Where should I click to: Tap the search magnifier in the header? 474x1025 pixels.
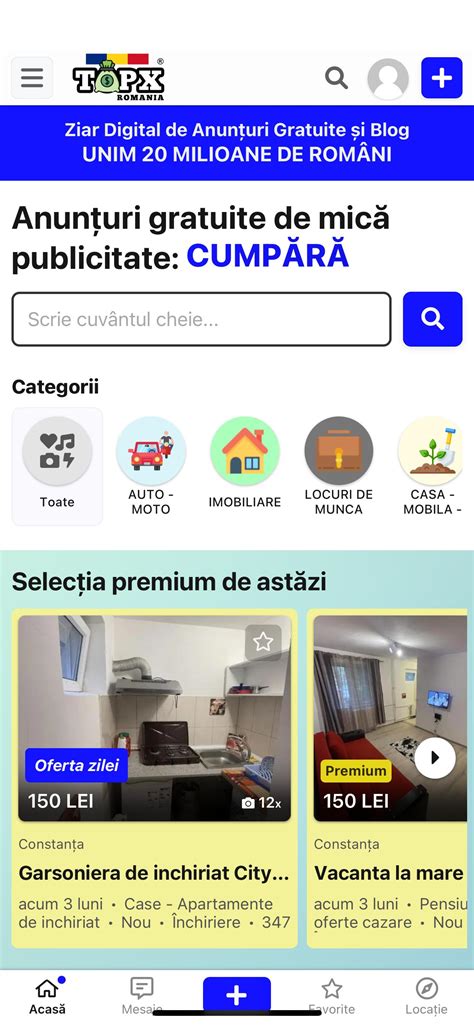337,78
